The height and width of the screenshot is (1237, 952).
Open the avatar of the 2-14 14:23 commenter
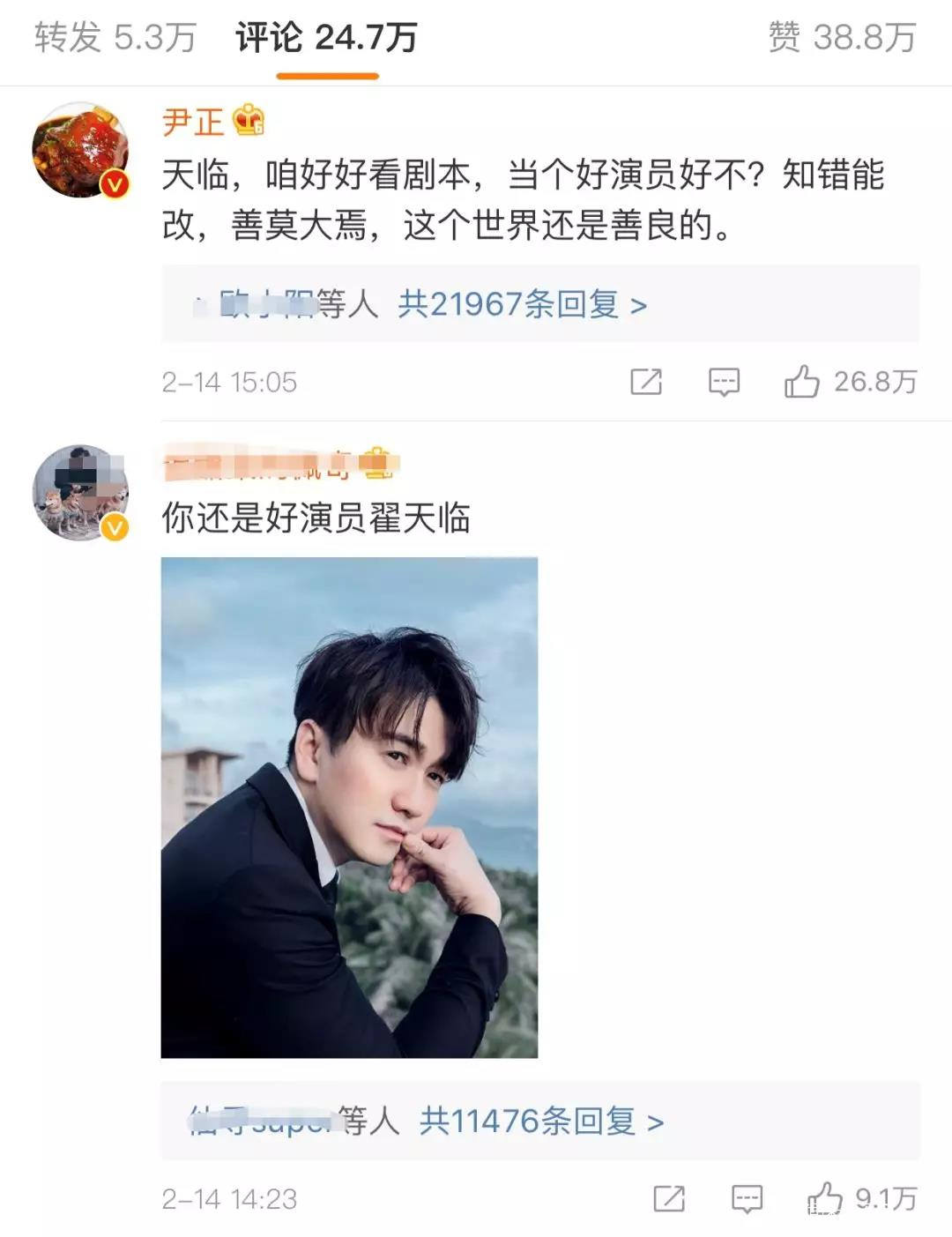[x=80, y=493]
